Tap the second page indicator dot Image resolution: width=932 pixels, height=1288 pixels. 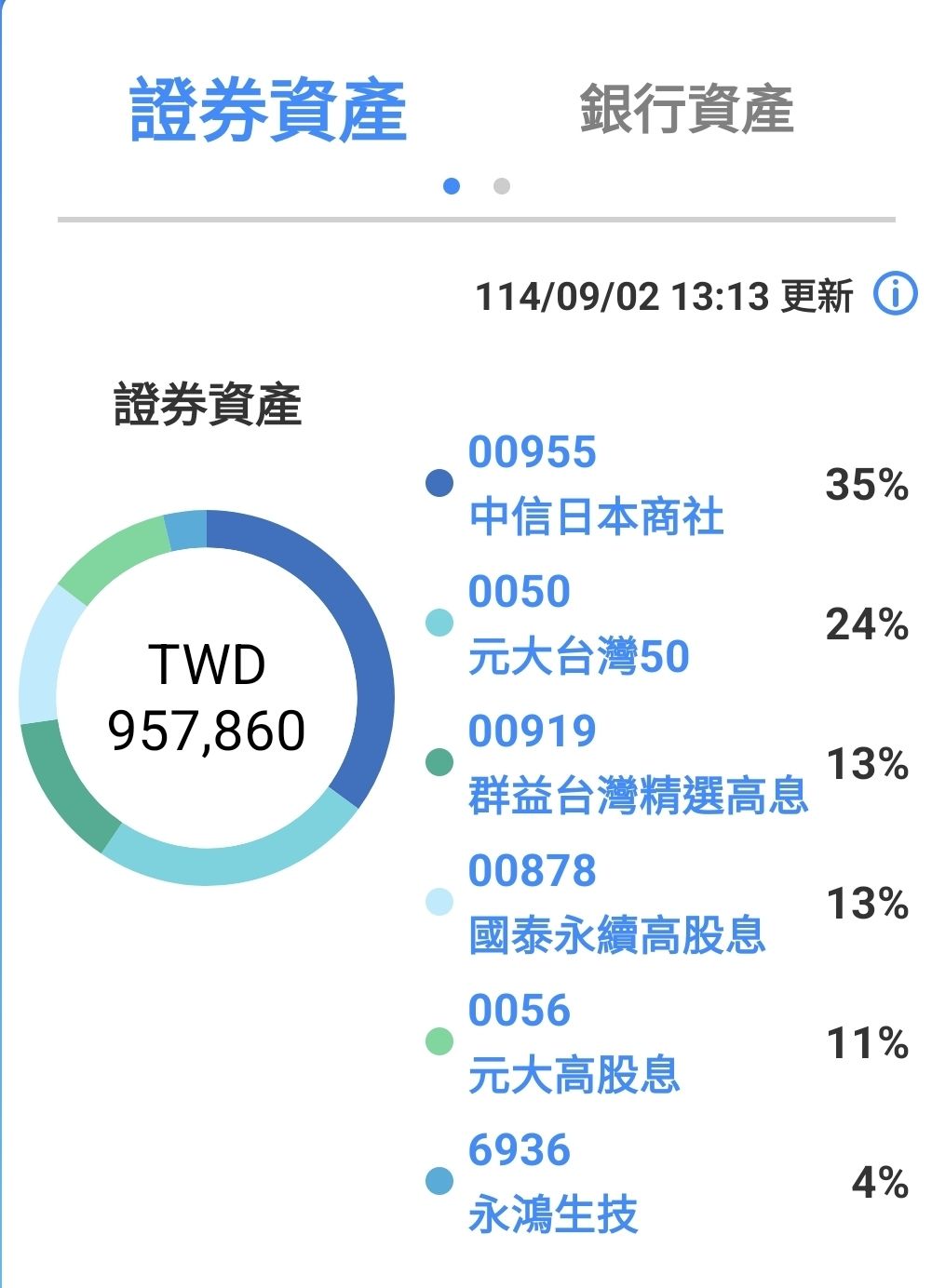(502, 186)
